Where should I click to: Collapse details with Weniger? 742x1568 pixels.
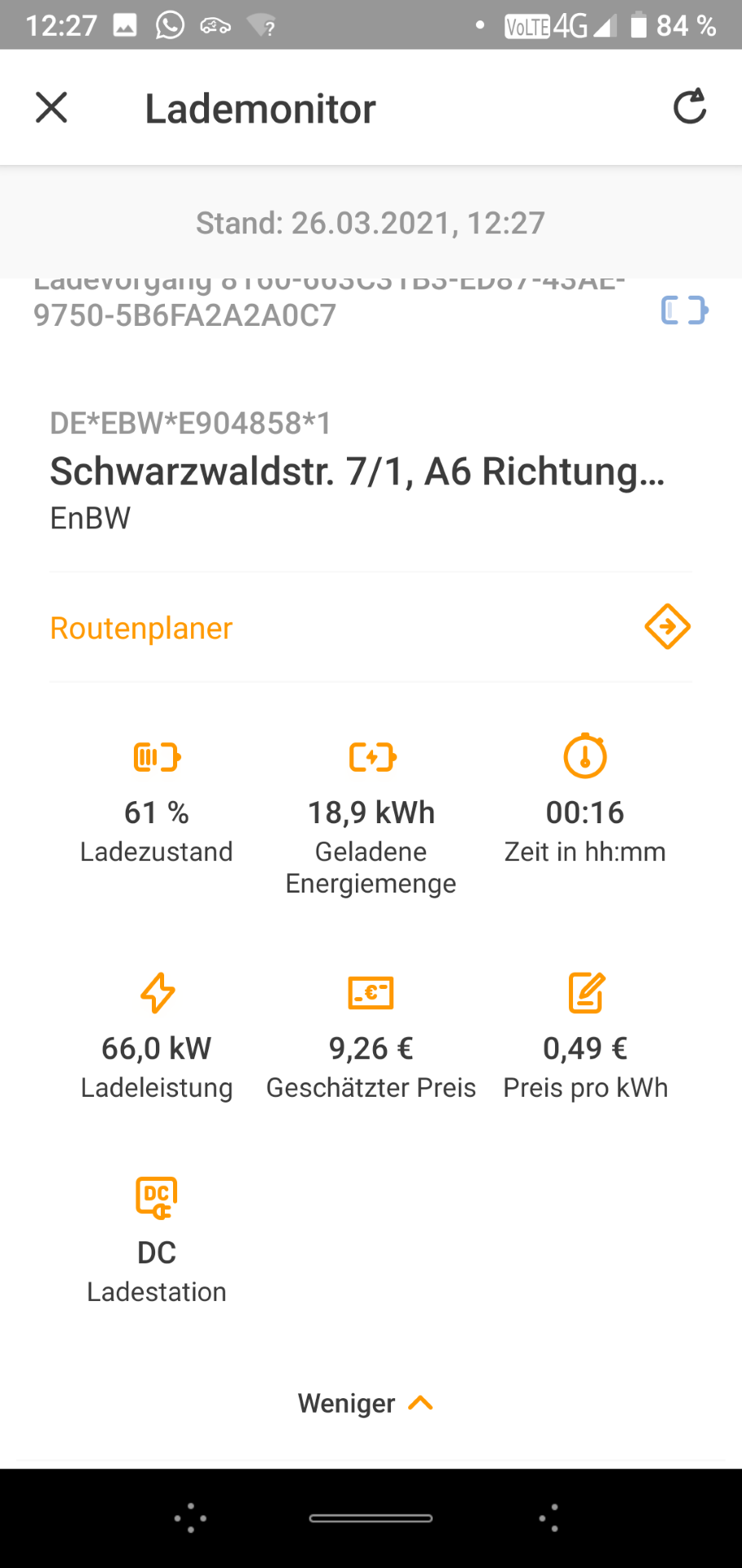coord(365,1403)
